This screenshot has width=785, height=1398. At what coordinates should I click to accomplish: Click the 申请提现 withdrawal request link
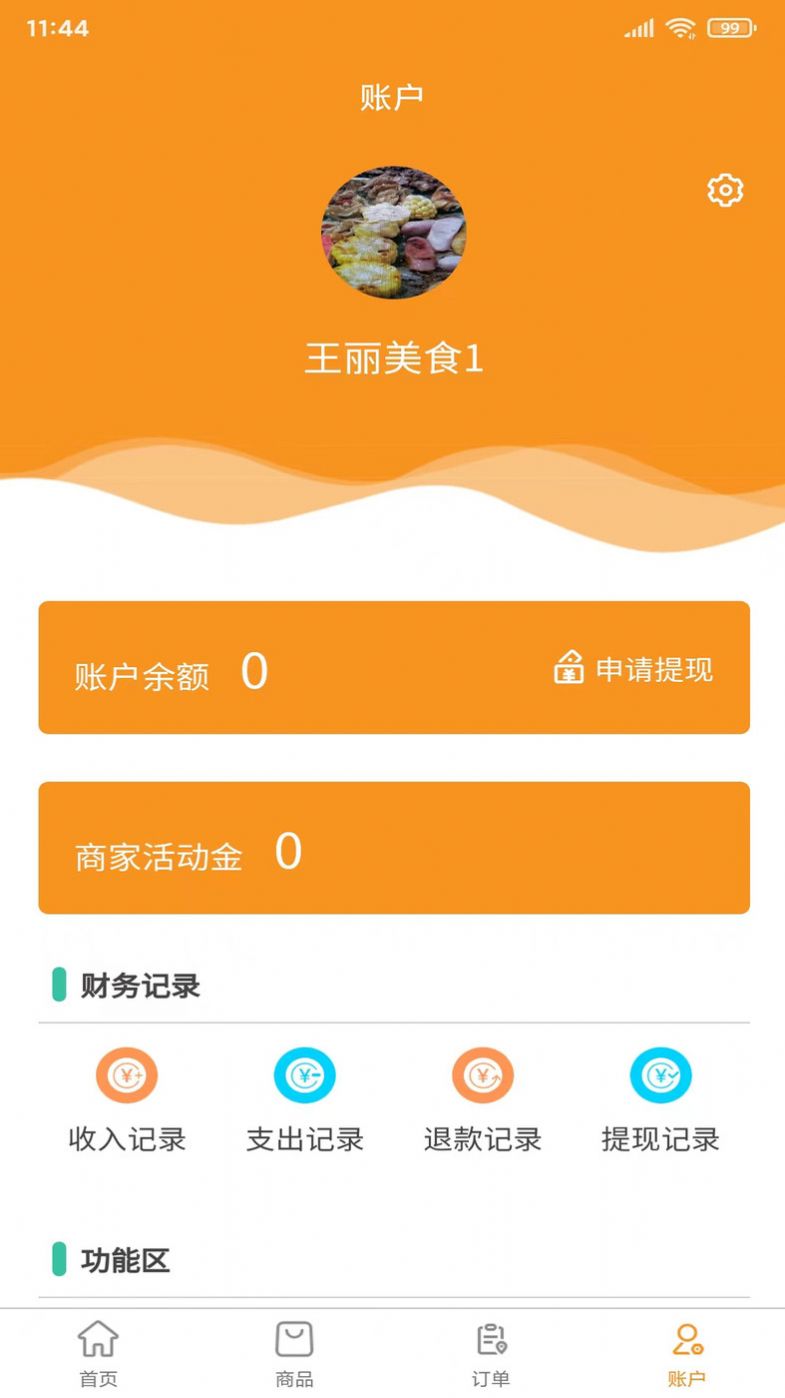[x=654, y=670]
